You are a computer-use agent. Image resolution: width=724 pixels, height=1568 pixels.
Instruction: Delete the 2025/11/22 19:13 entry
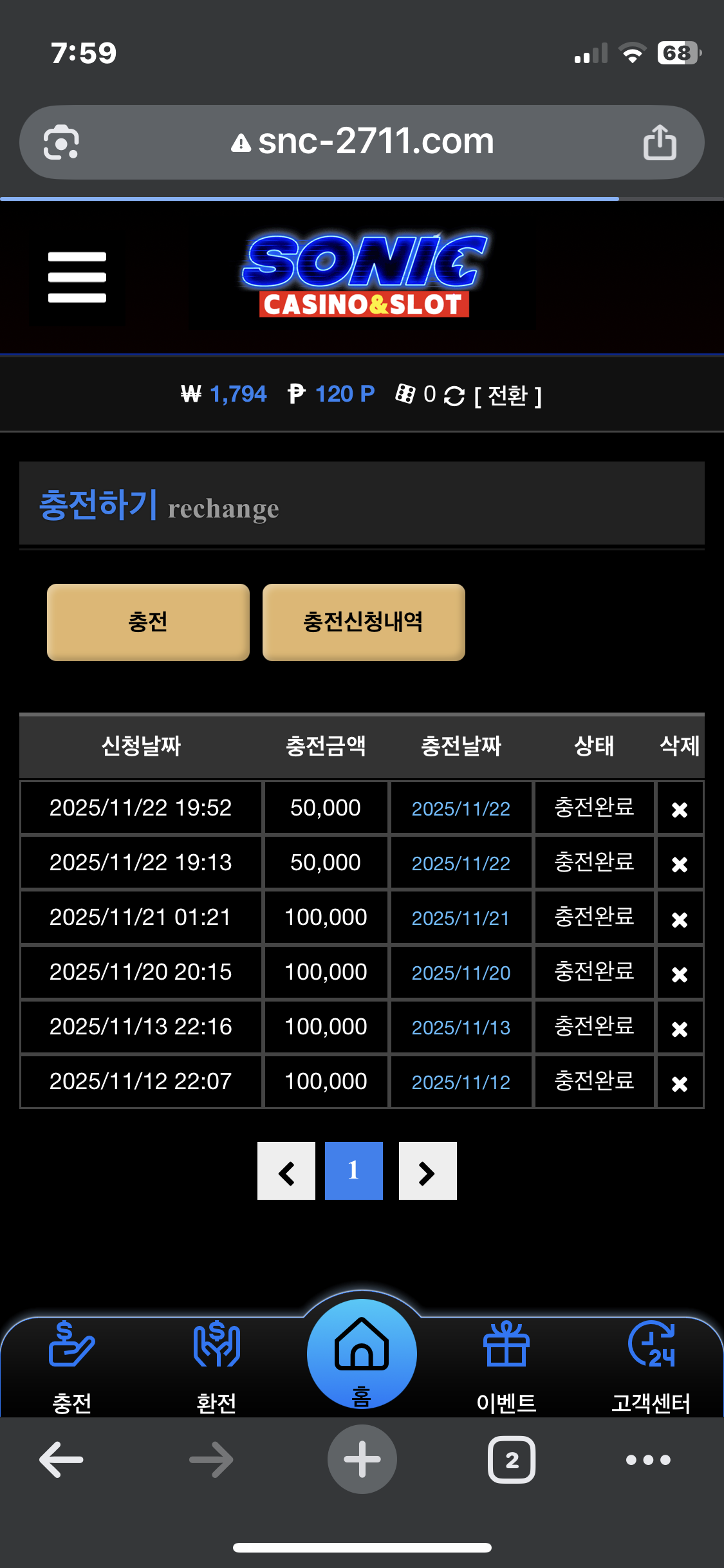680,864
